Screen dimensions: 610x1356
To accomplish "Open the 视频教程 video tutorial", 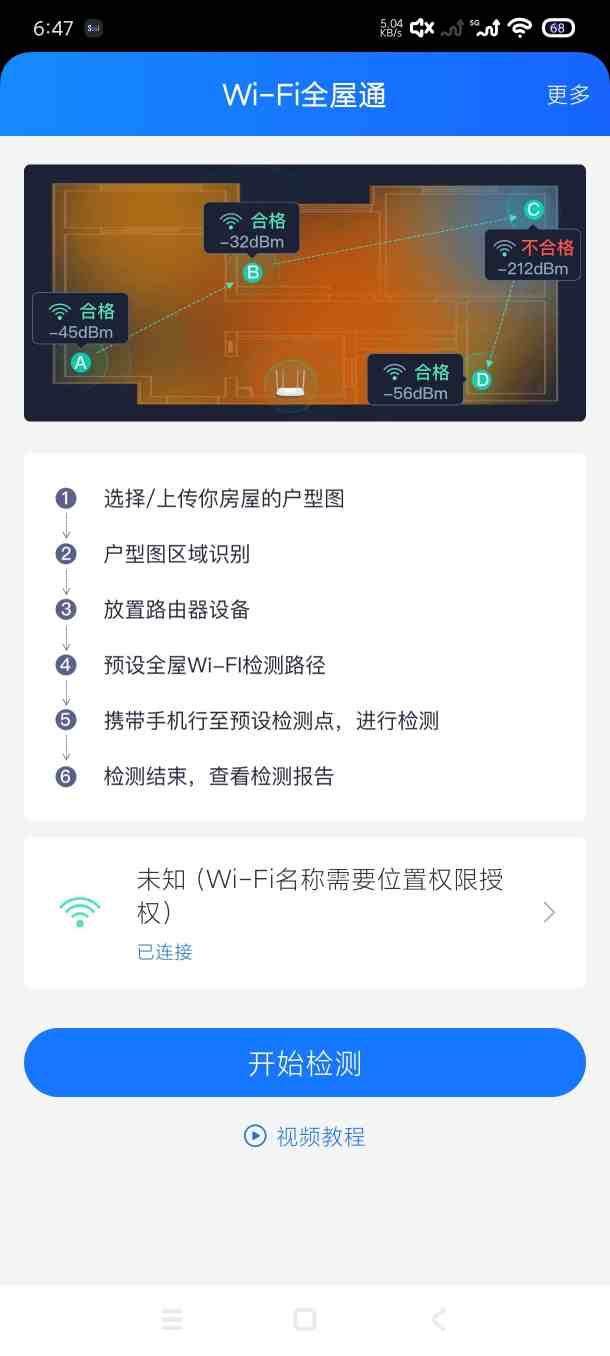I will (x=305, y=1136).
